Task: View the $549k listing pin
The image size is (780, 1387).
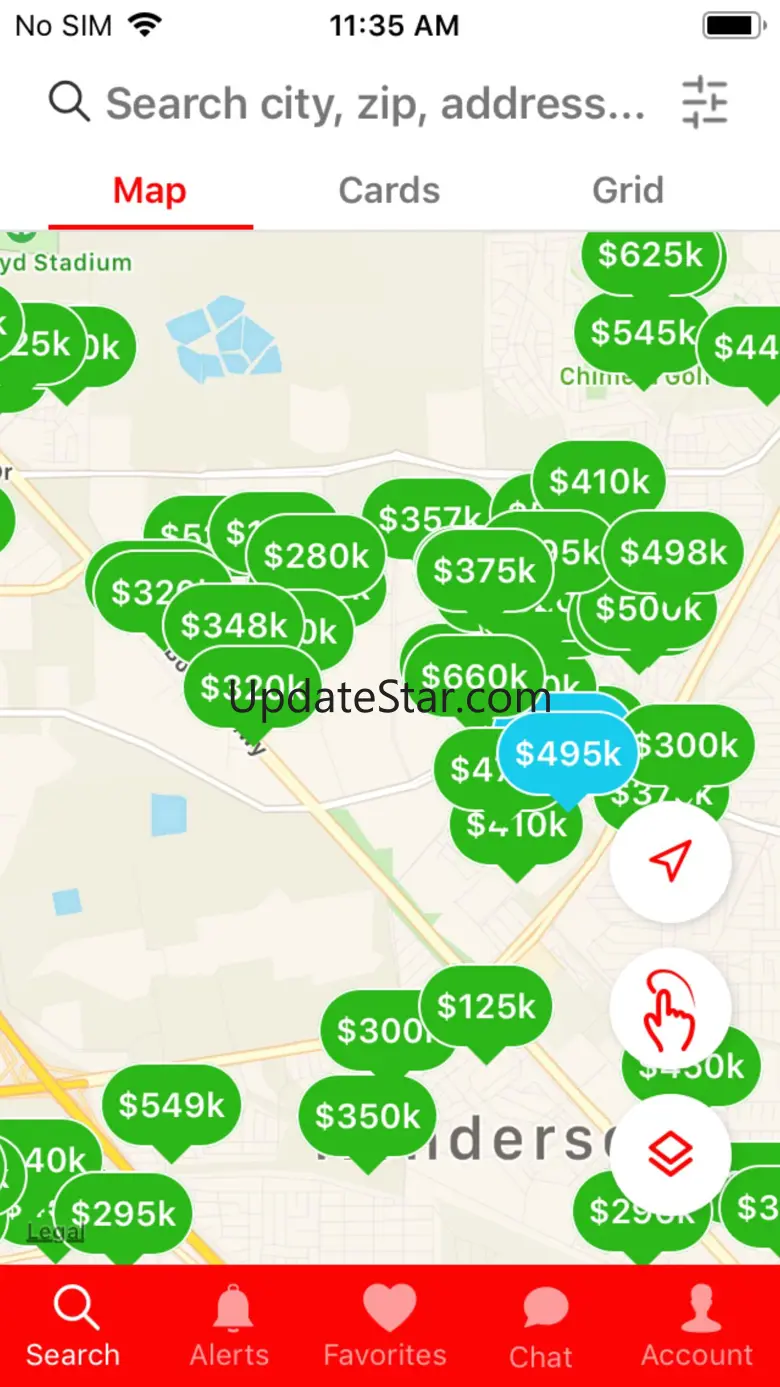Action: [172, 1105]
